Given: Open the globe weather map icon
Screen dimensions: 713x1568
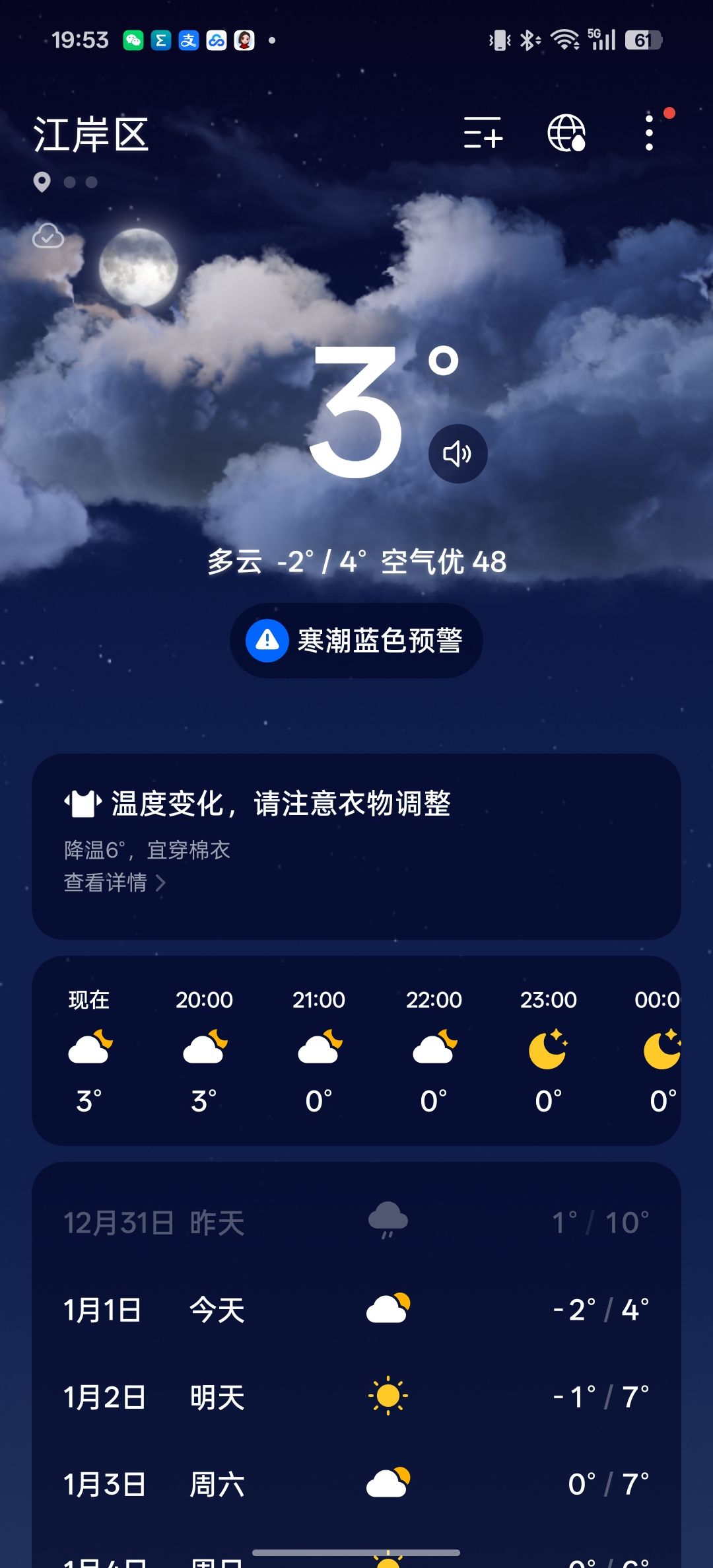Looking at the screenshot, I should click(566, 133).
